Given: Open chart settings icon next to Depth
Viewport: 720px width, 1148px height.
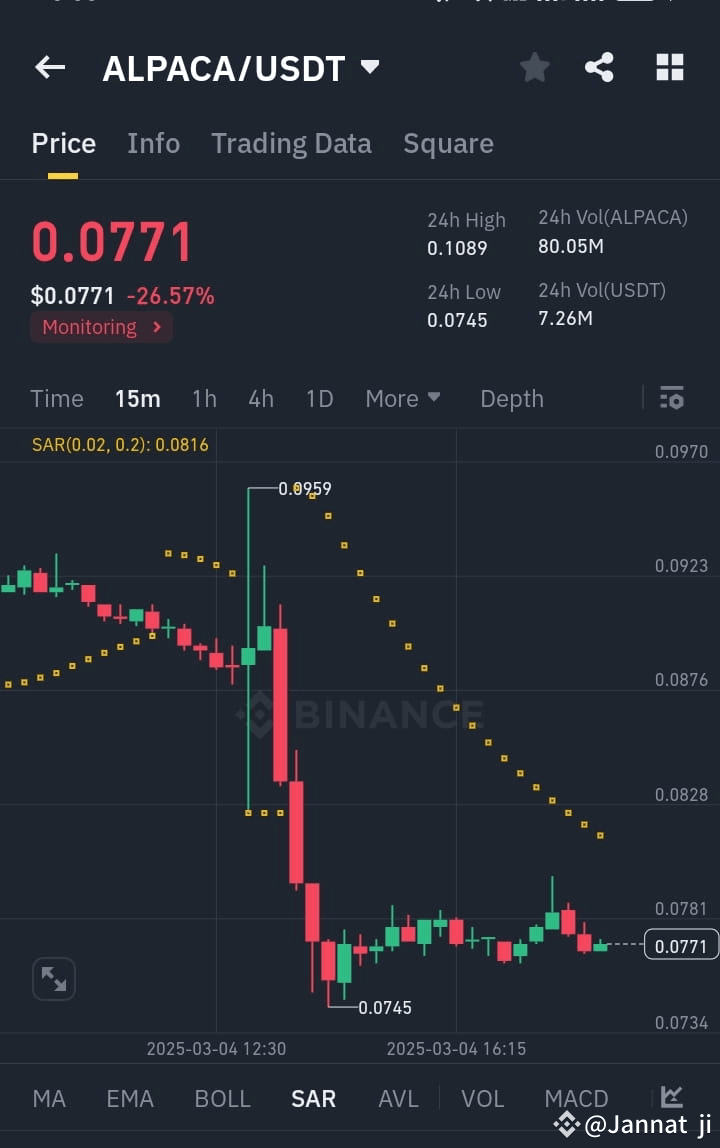Looking at the screenshot, I should 670,398.
